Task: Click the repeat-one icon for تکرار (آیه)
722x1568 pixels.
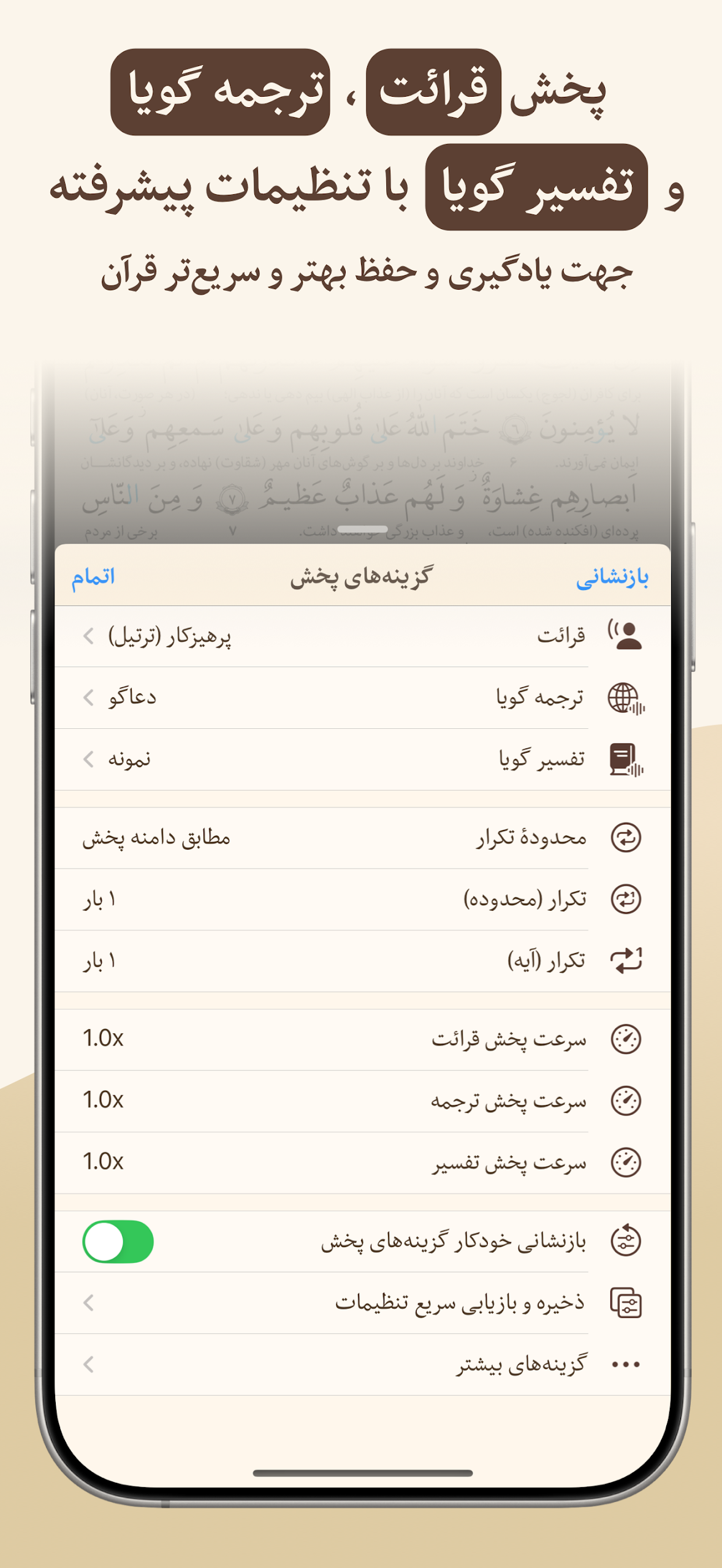Action: (625, 960)
